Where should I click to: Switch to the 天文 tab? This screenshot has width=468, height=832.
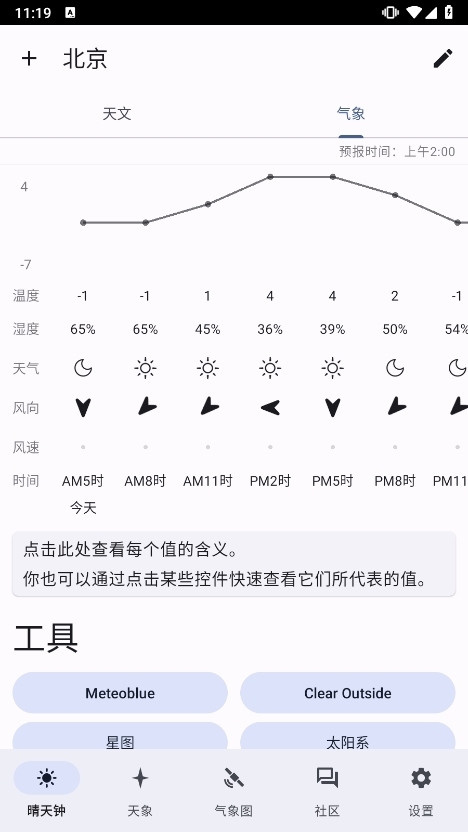[117, 114]
